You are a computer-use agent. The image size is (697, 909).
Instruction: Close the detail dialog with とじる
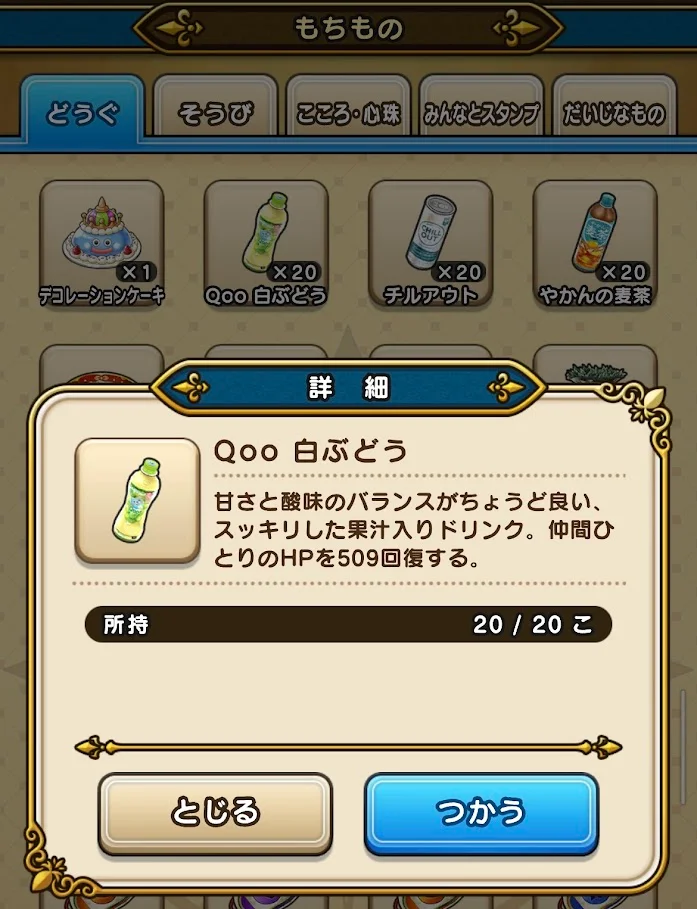point(215,812)
